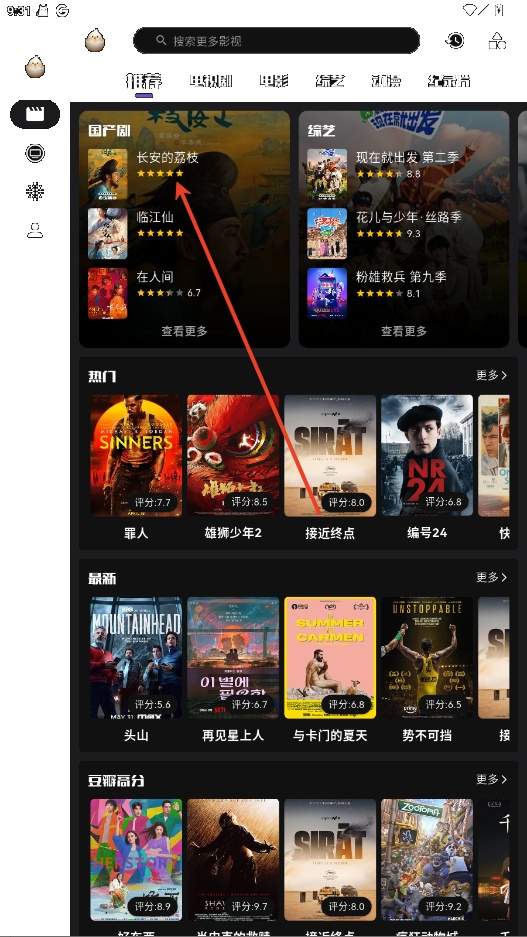Open the watch history clock icon

[455, 41]
